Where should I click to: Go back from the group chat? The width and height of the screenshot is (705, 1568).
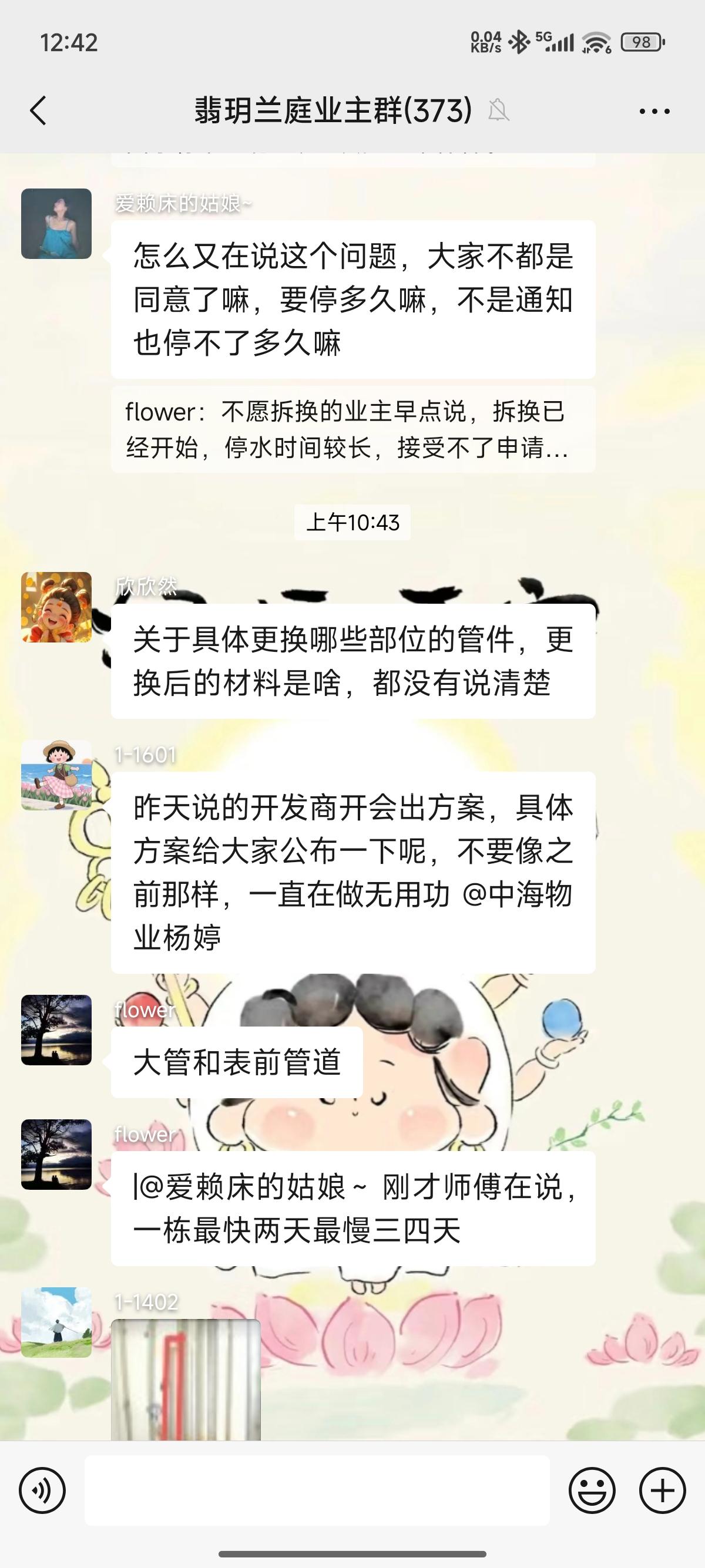pos(38,111)
